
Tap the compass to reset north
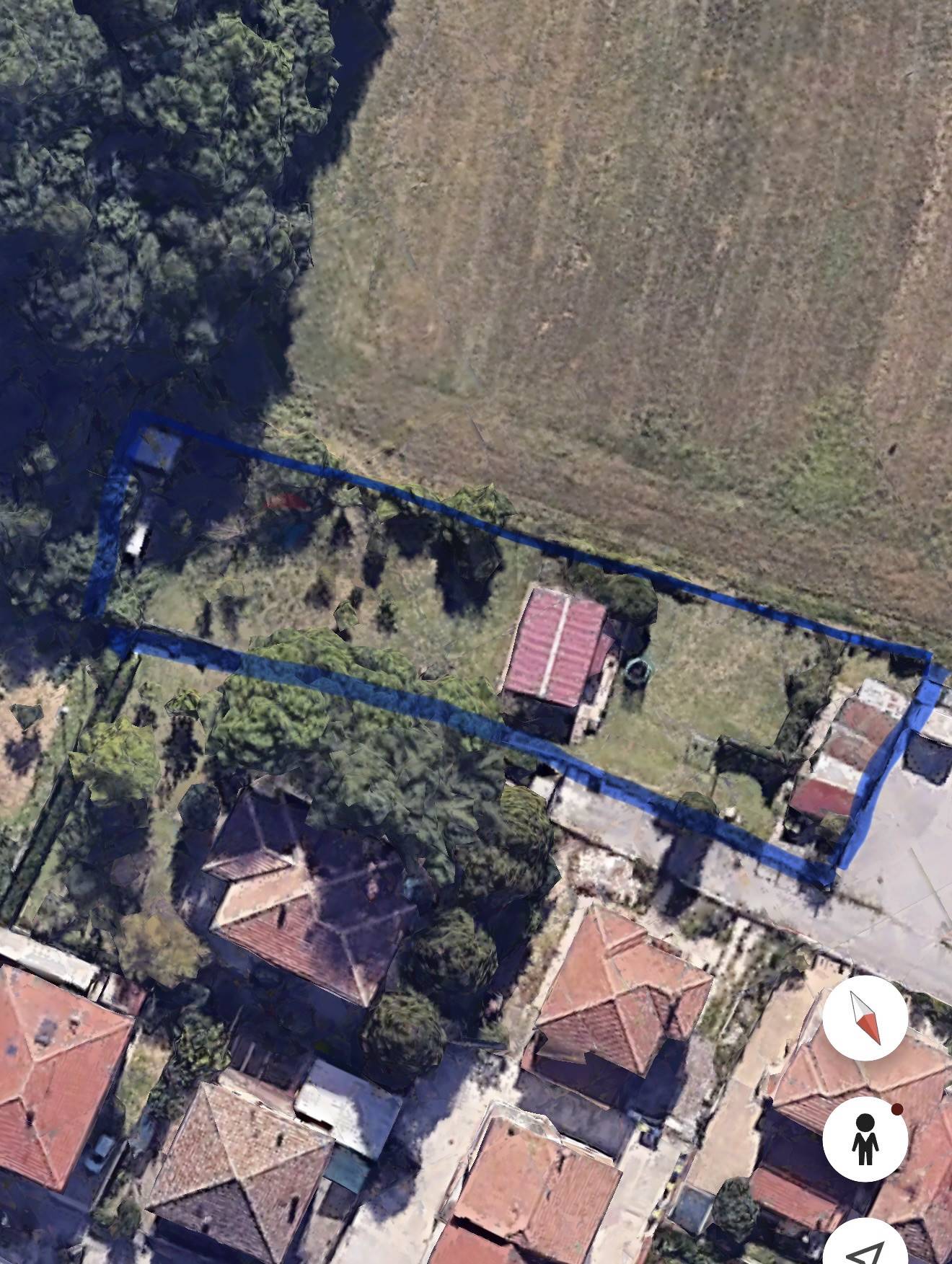click(865, 1017)
